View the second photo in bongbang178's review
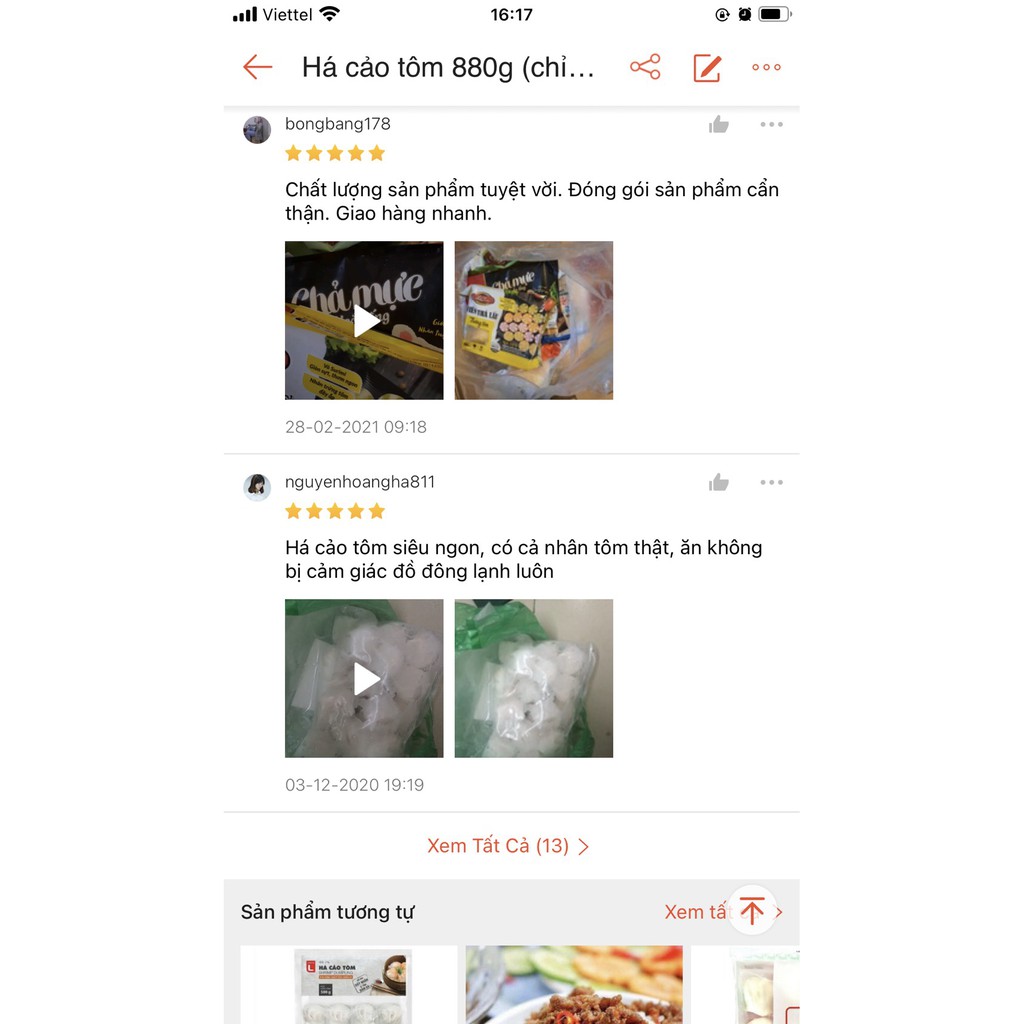 tap(534, 320)
